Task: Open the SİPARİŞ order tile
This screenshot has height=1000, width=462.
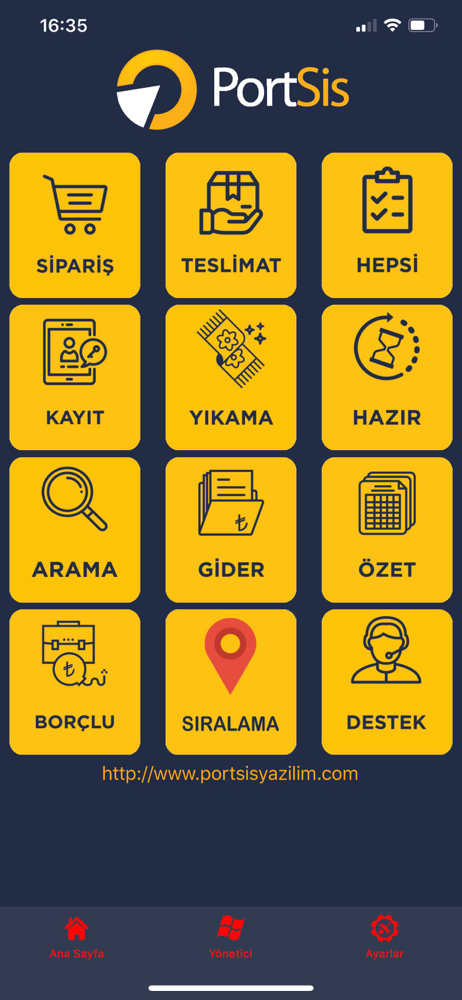Action: 75,225
